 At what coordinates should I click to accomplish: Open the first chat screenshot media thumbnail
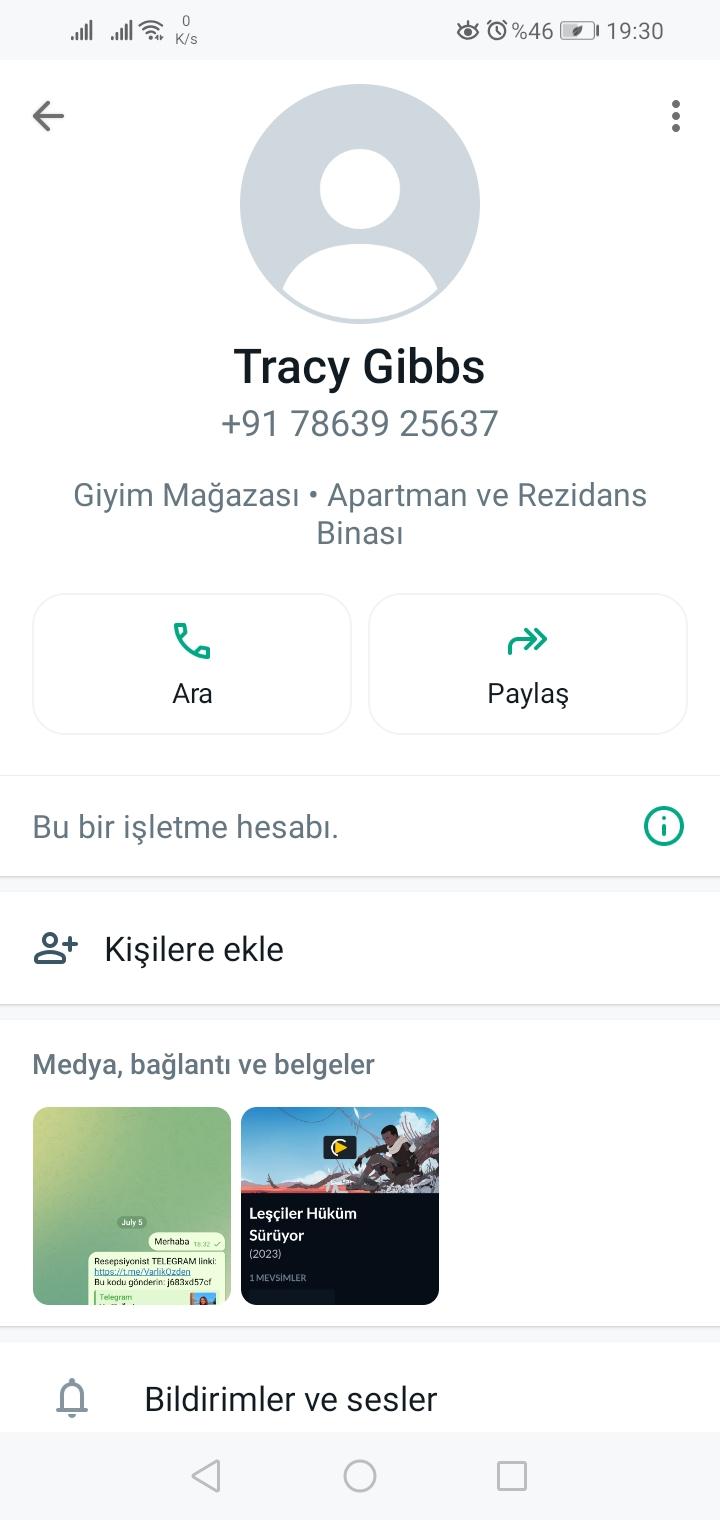tap(131, 1205)
